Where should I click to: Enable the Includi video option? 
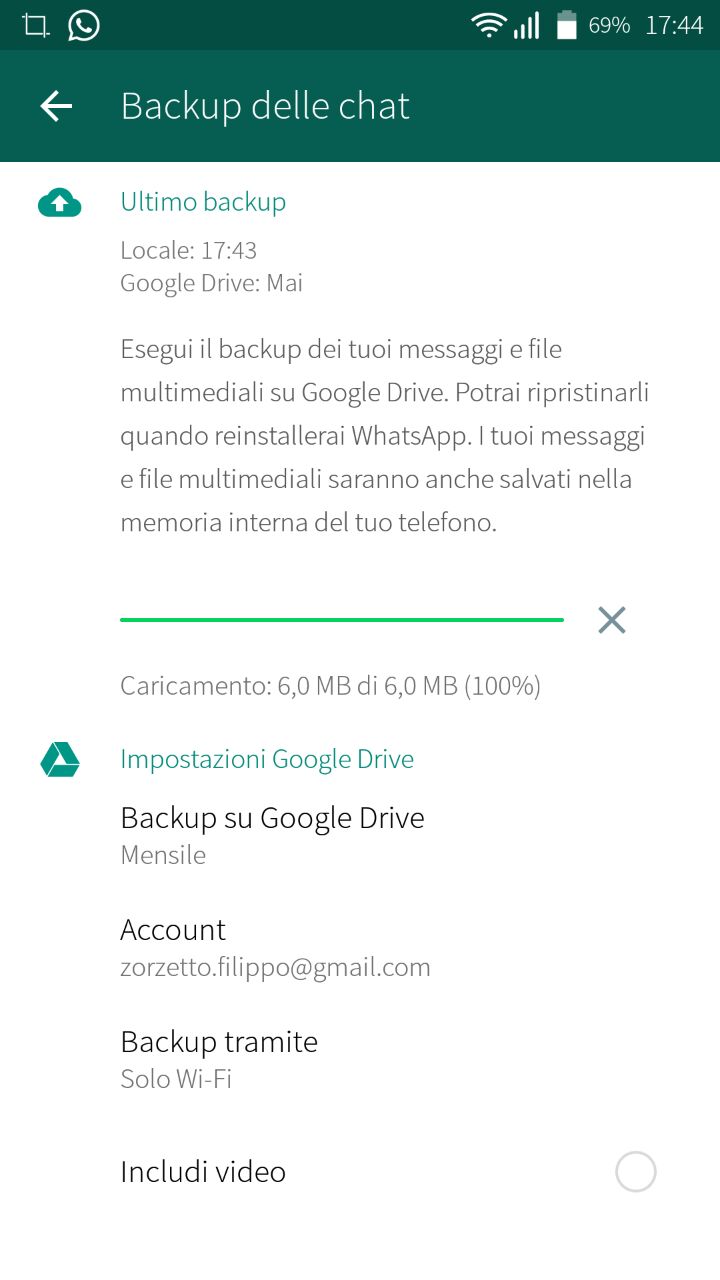pyautogui.click(x=635, y=1172)
